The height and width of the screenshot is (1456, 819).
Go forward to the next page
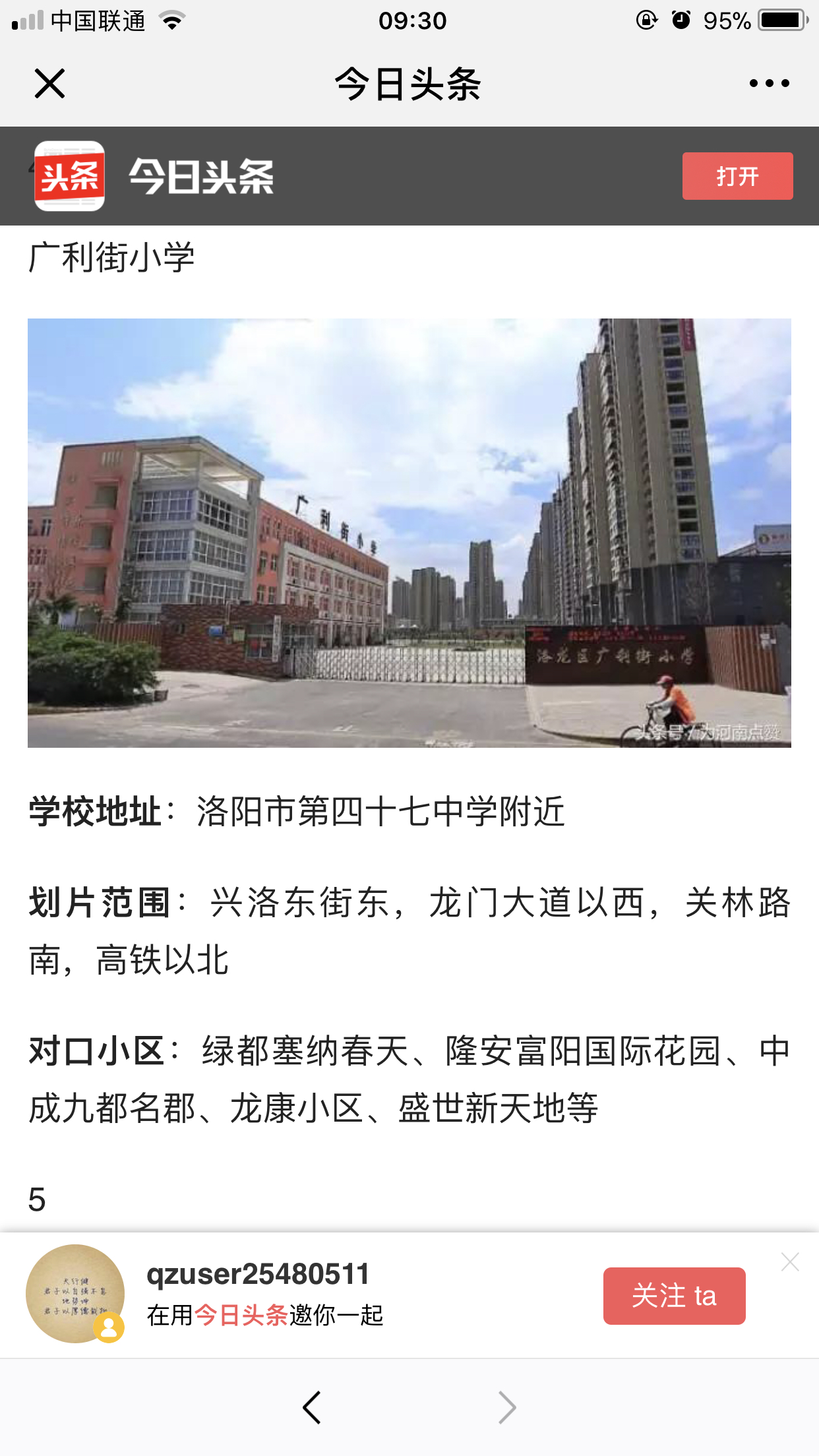click(x=506, y=1408)
